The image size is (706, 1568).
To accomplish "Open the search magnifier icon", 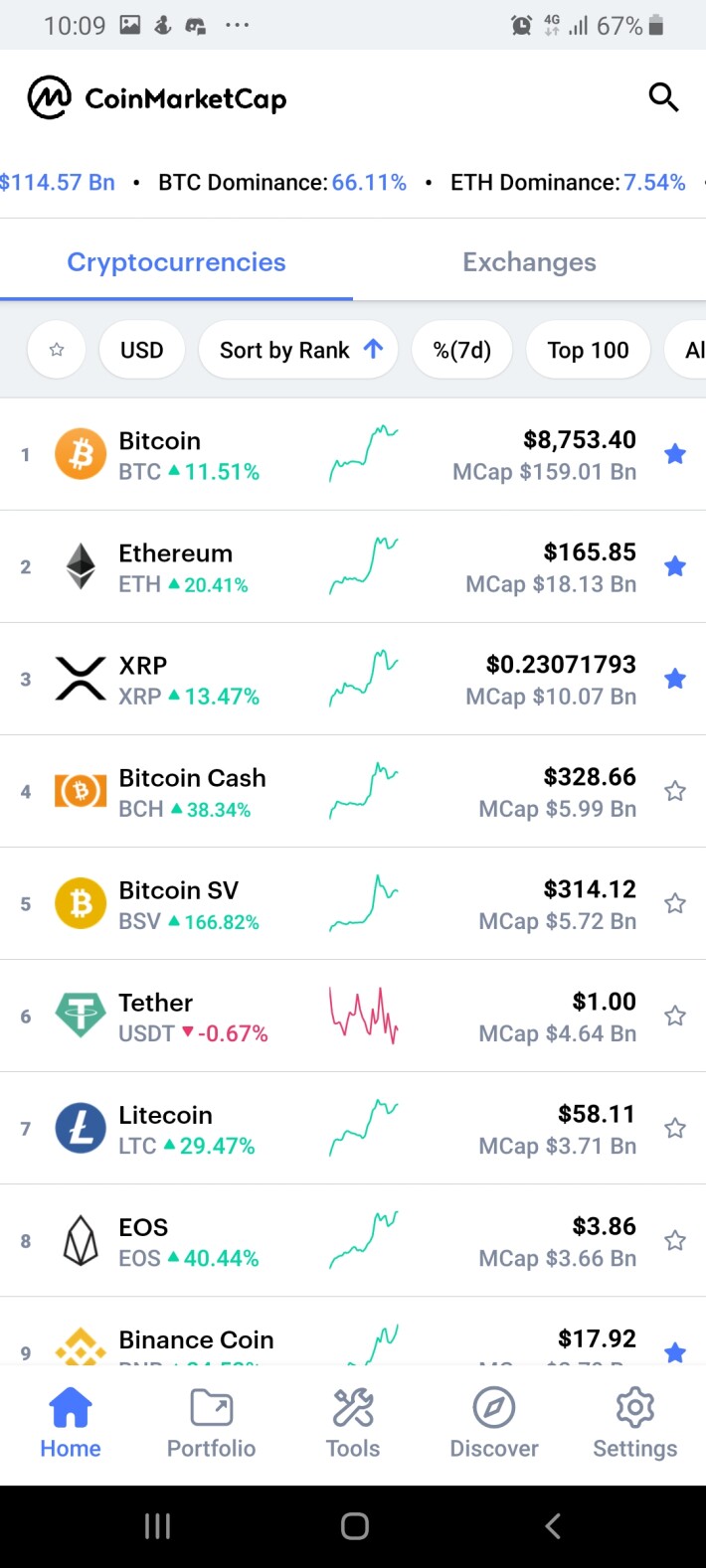I will pyautogui.click(x=663, y=97).
